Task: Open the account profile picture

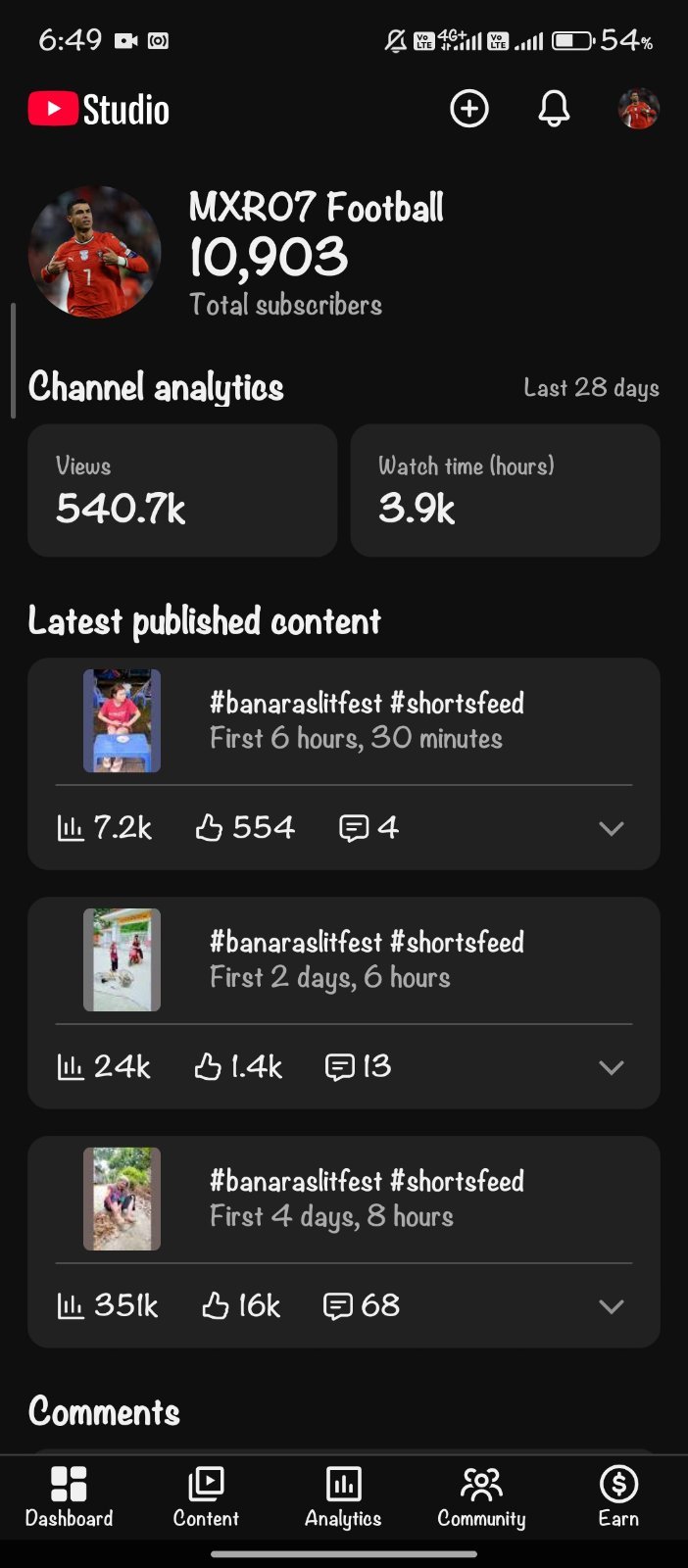Action: coord(638,109)
